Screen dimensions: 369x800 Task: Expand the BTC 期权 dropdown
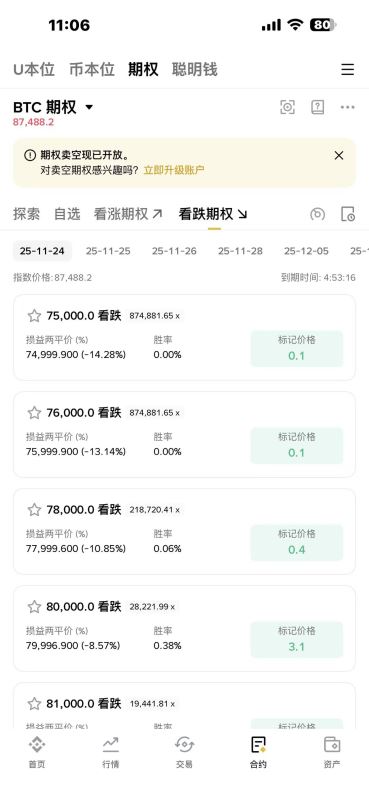click(89, 107)
